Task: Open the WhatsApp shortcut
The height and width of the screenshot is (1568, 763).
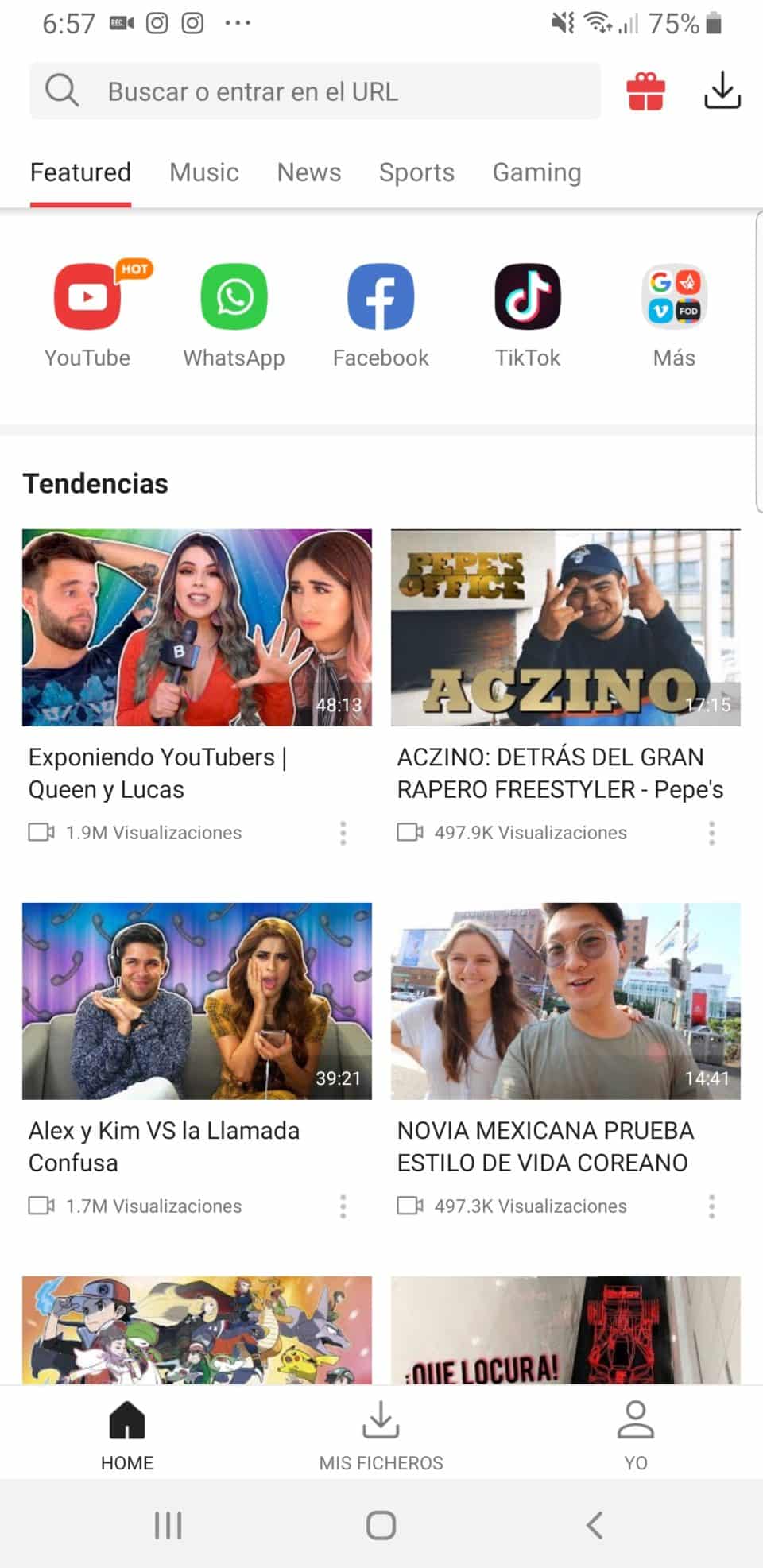Action: pyautogui.click(x=234, y=296)
